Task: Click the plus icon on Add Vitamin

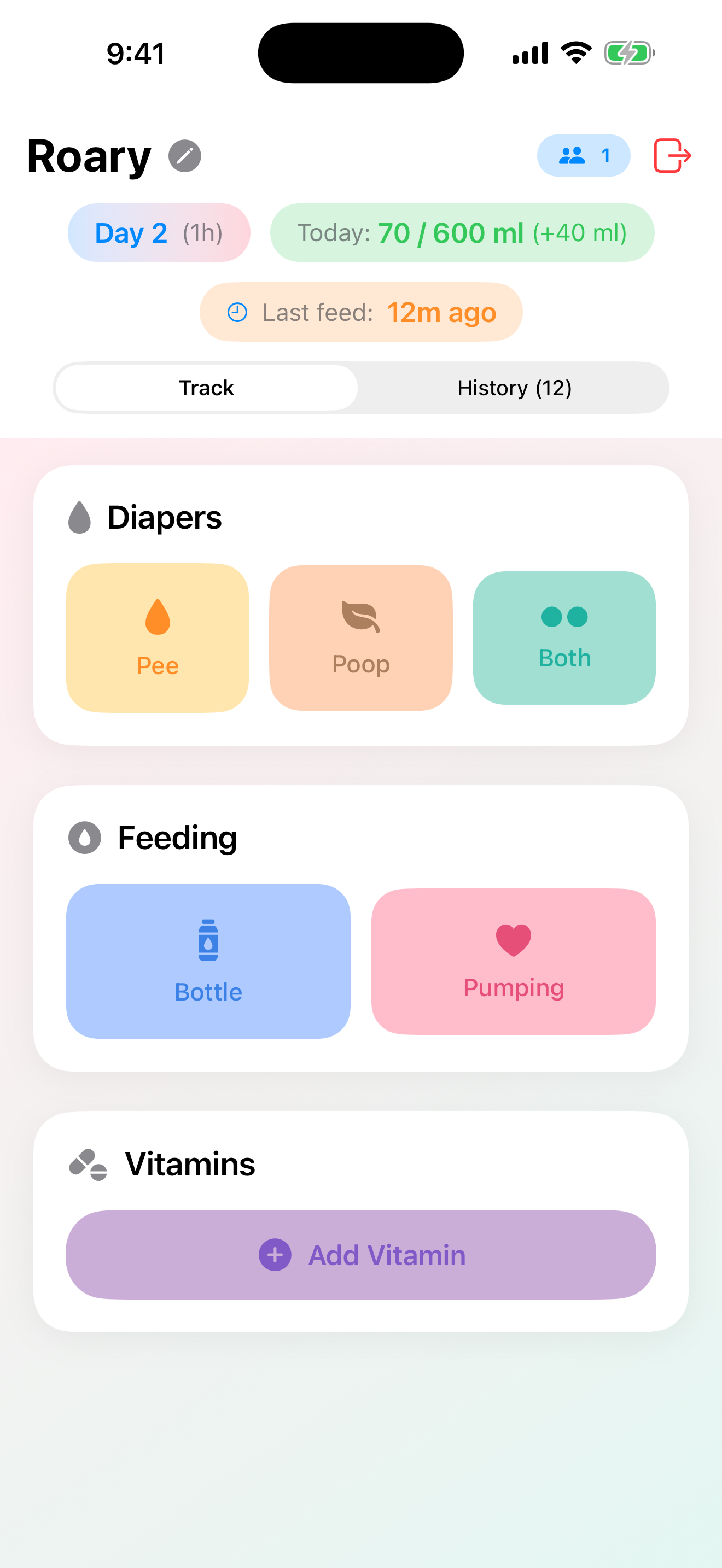Action: (x=275, y=1255)
